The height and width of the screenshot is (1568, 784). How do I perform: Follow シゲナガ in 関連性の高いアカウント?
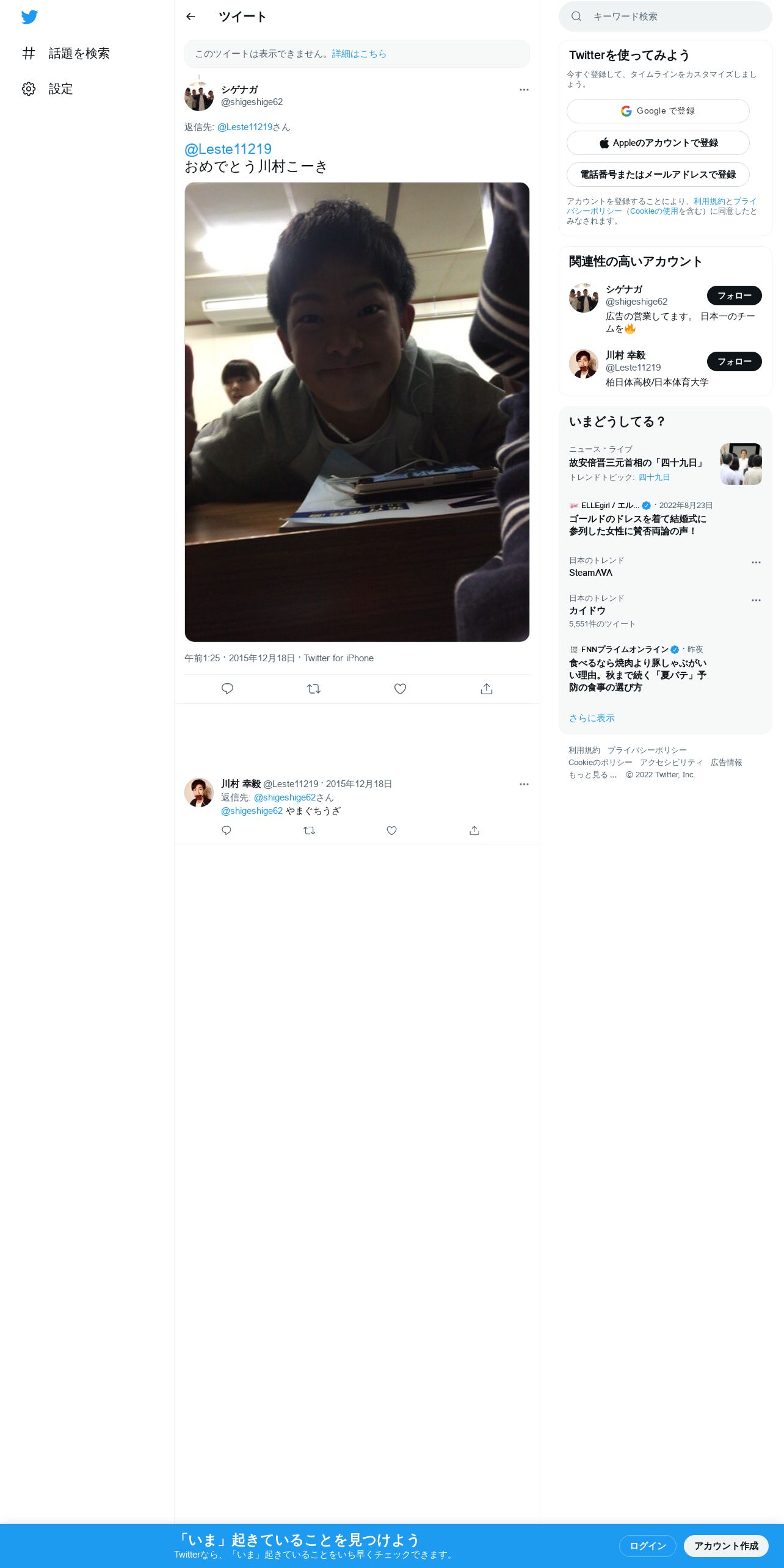coord(735,296)
